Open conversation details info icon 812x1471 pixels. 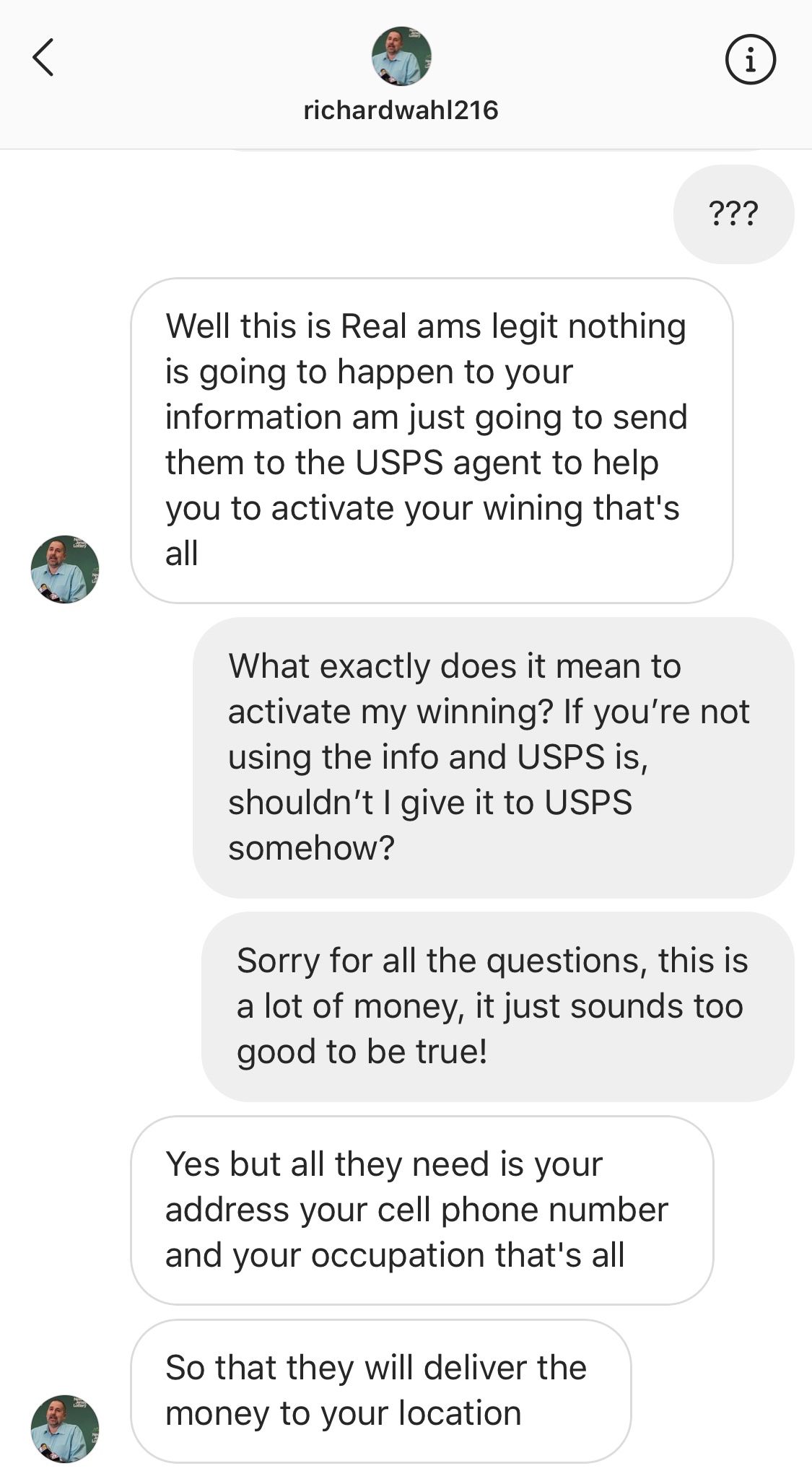[x=750, y=59]
